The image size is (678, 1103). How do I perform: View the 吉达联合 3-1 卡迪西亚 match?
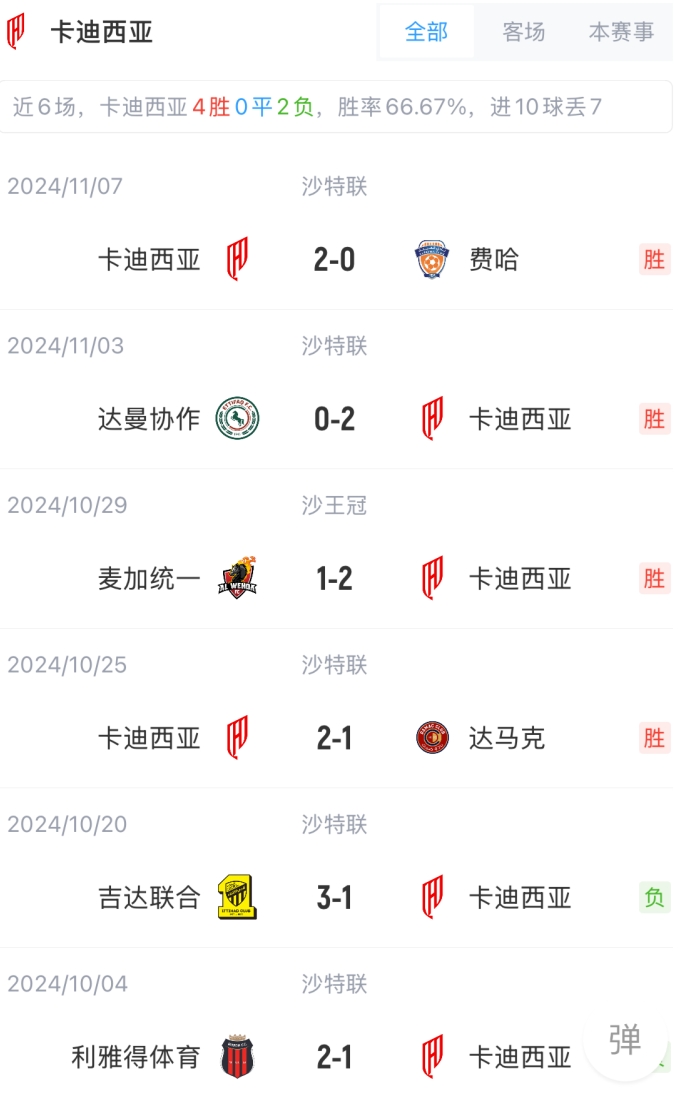[x=334, y=897]
